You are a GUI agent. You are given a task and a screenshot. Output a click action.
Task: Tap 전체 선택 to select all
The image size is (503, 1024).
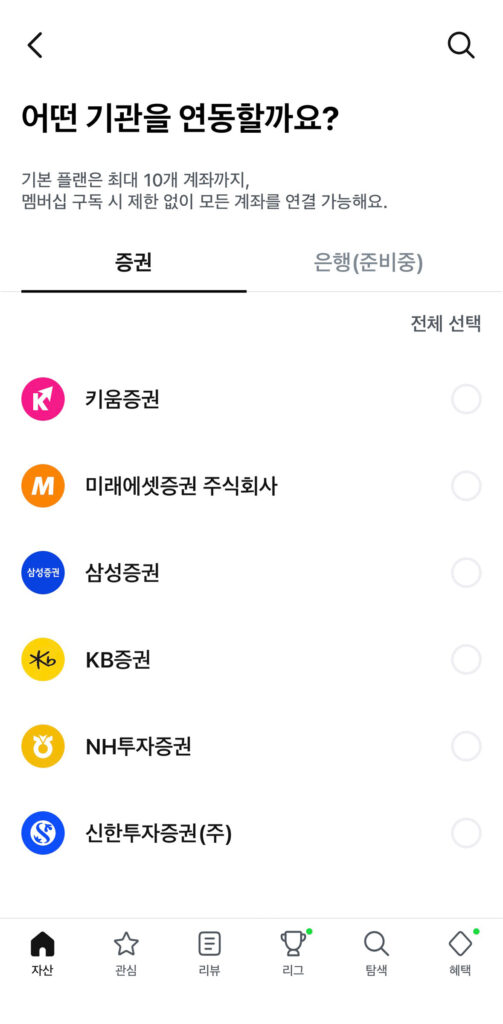[446, 324]
